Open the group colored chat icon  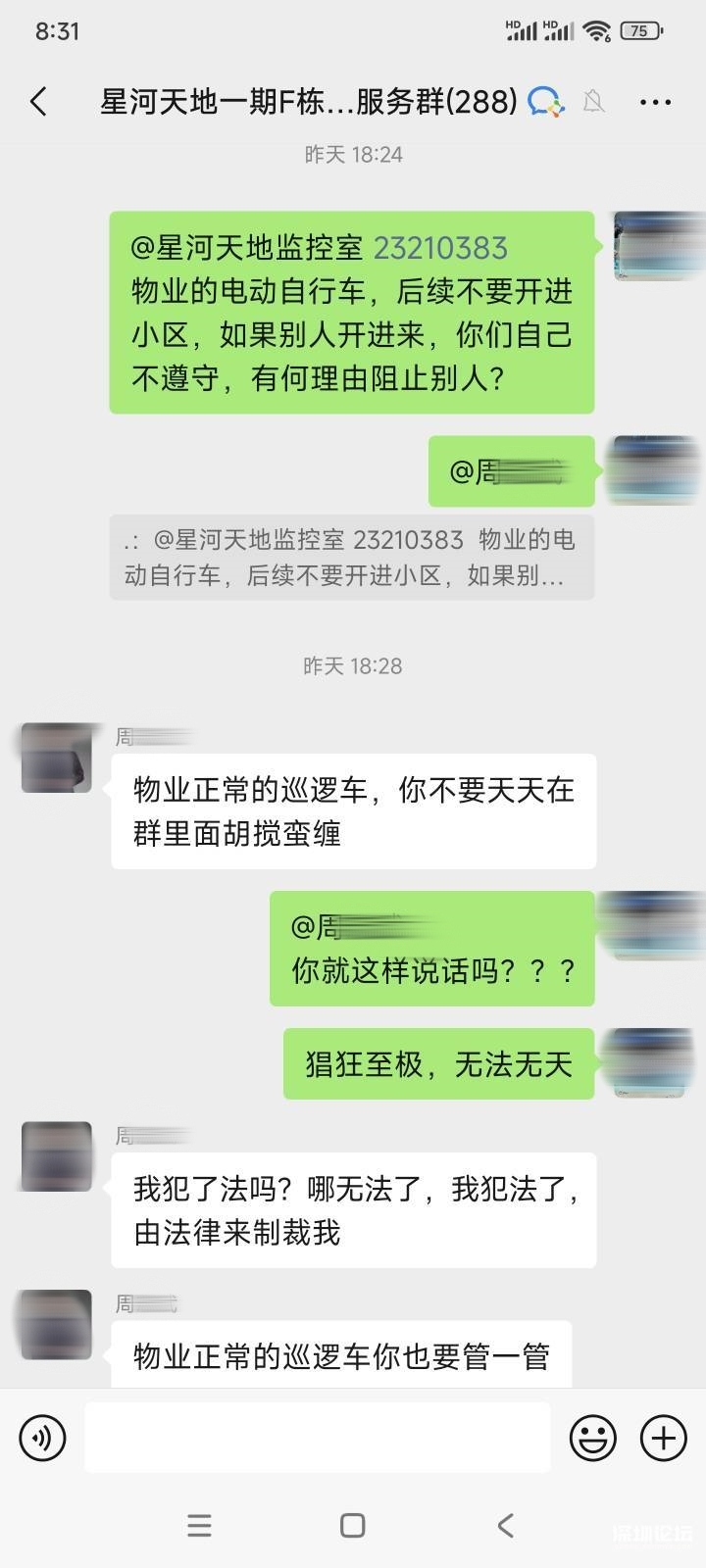click(x=545, y=101)
